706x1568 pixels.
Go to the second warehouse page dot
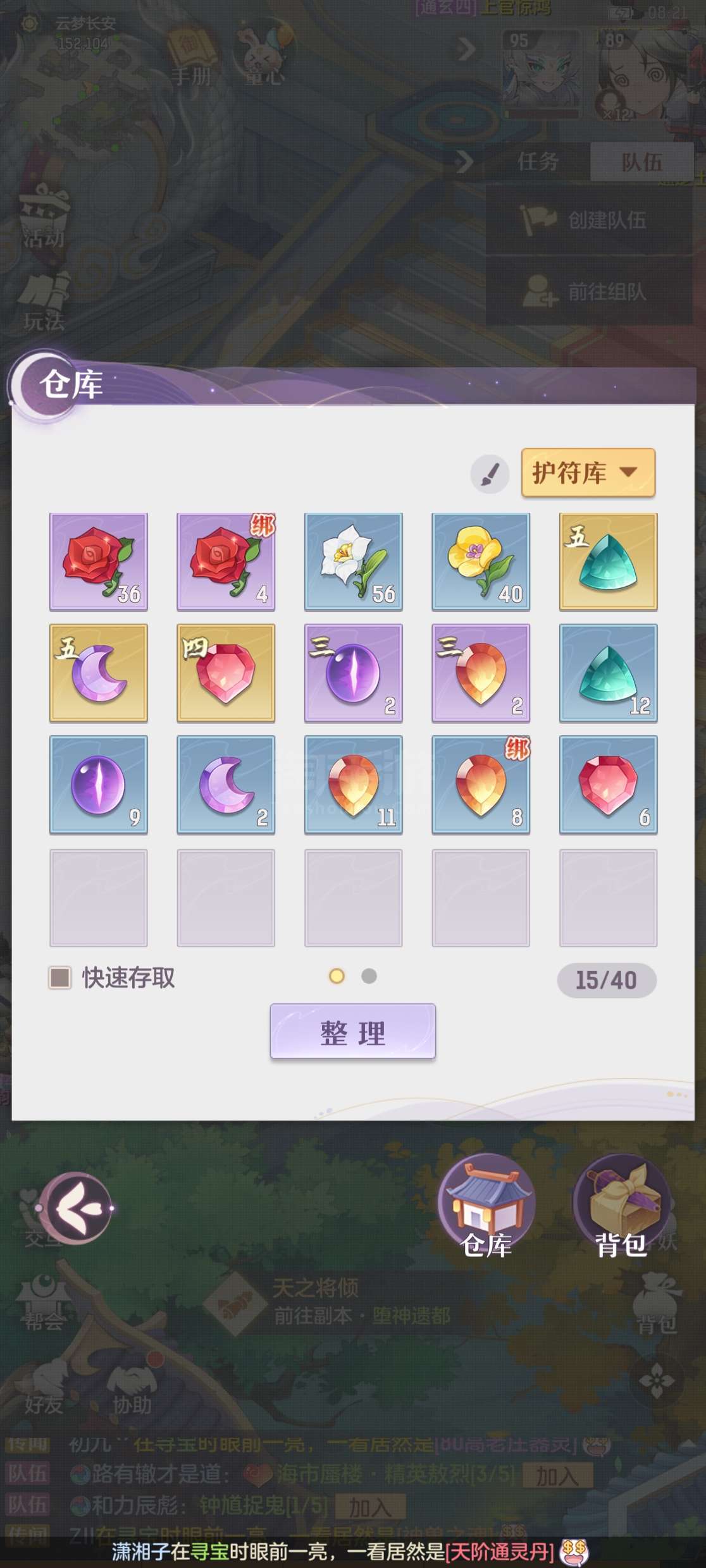pos(369,976)
